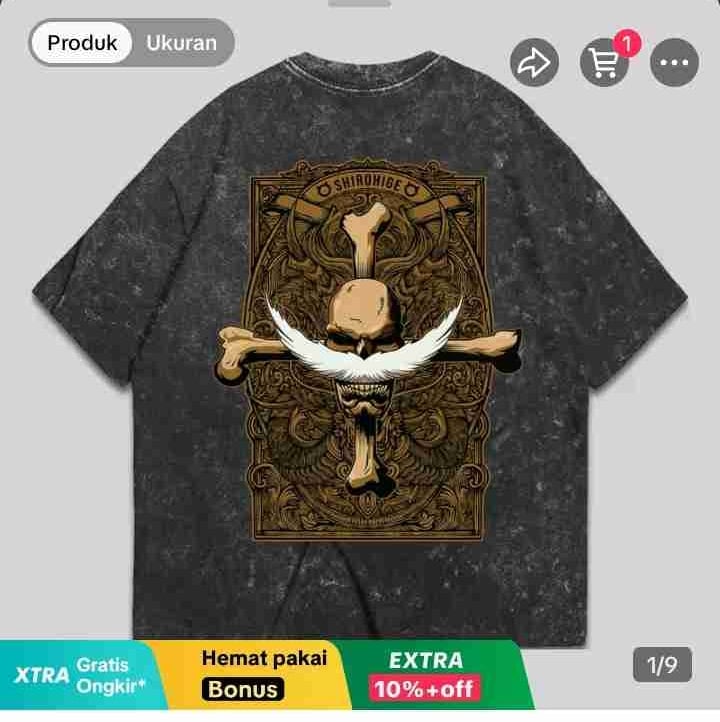Switch to the Ukuran tab
The image size is (720, 722).
tap(181, 43)
